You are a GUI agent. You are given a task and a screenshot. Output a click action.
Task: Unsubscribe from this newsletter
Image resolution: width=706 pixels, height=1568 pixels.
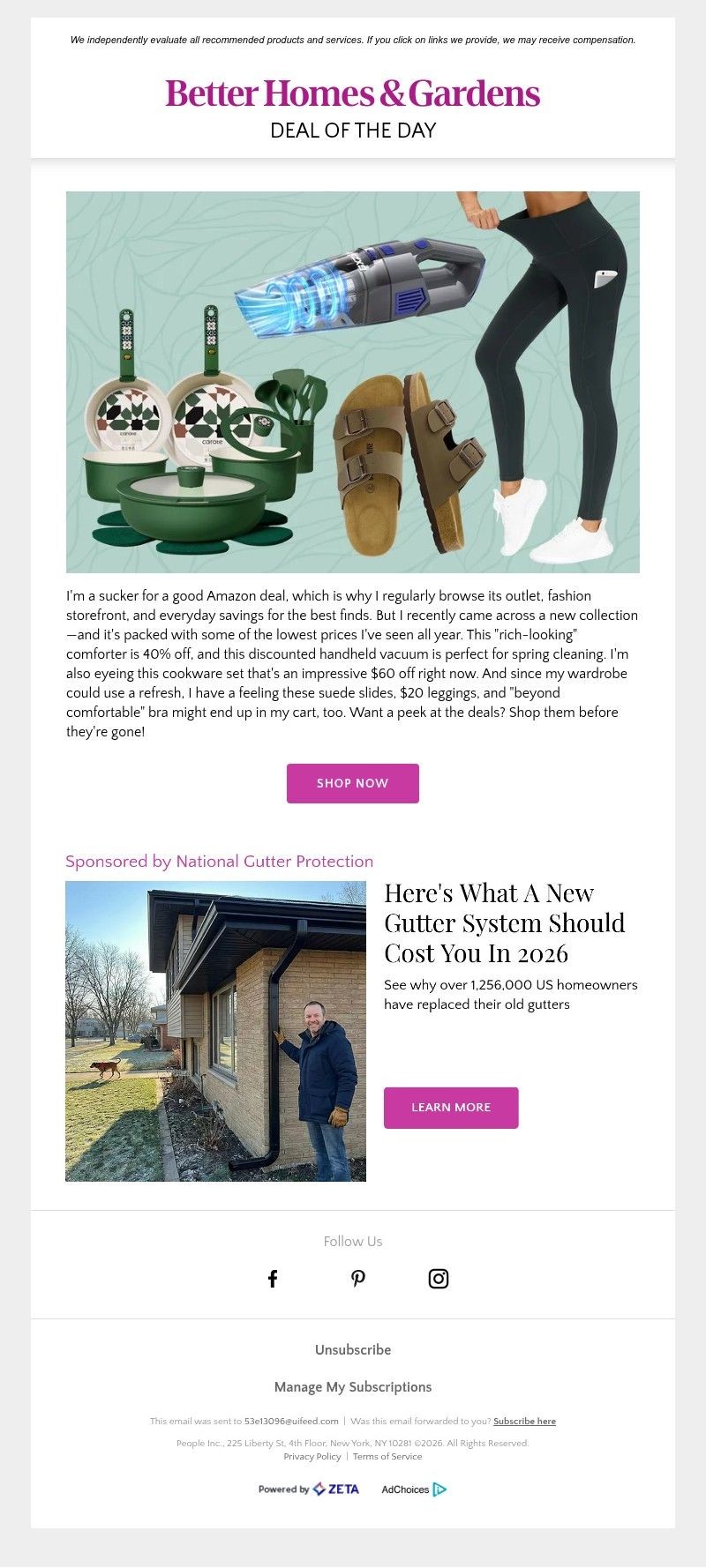pos(353,1350)
